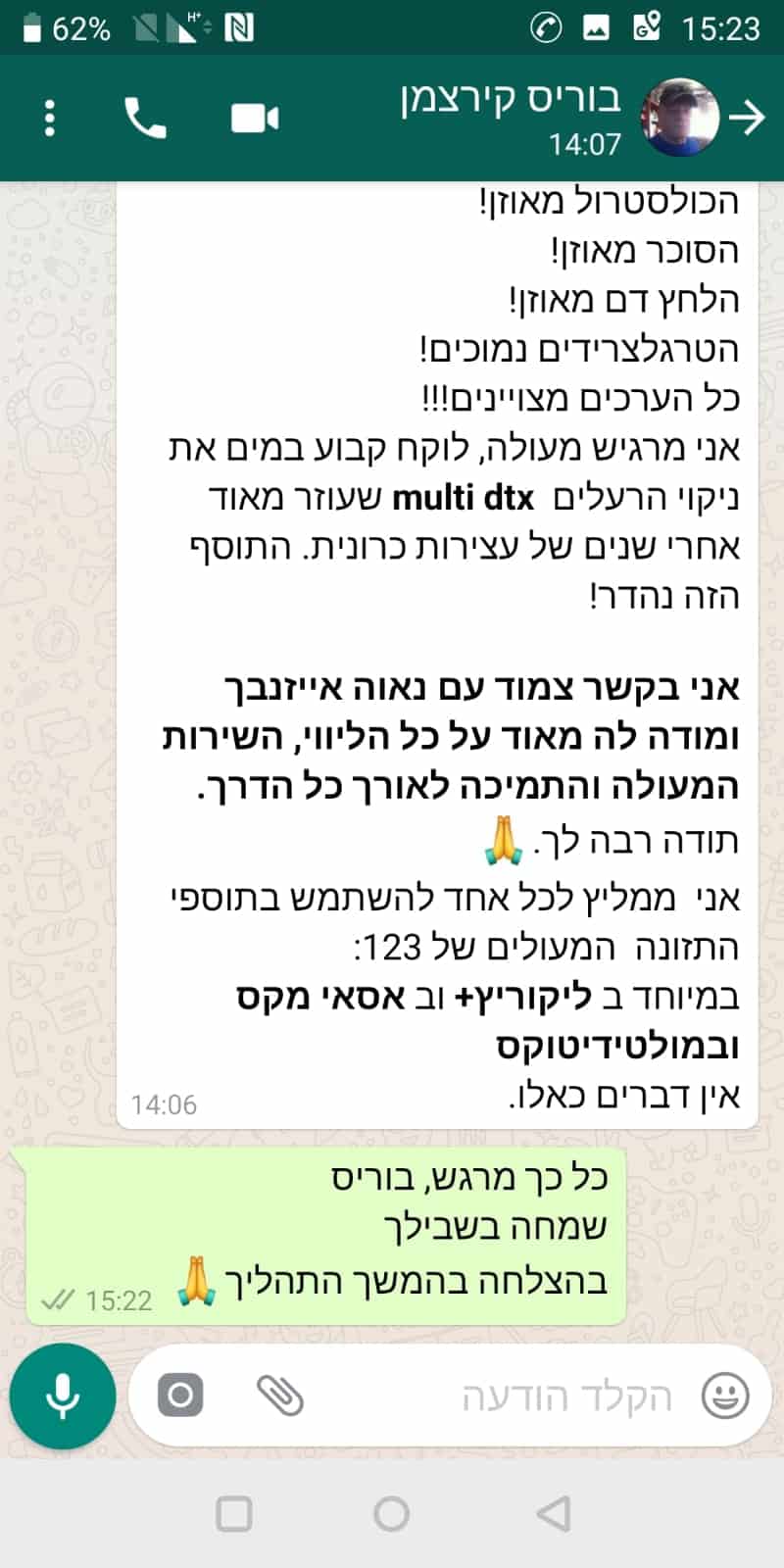
Task: Record a voice message with the microphone
Action: [x=63, y=1396]
